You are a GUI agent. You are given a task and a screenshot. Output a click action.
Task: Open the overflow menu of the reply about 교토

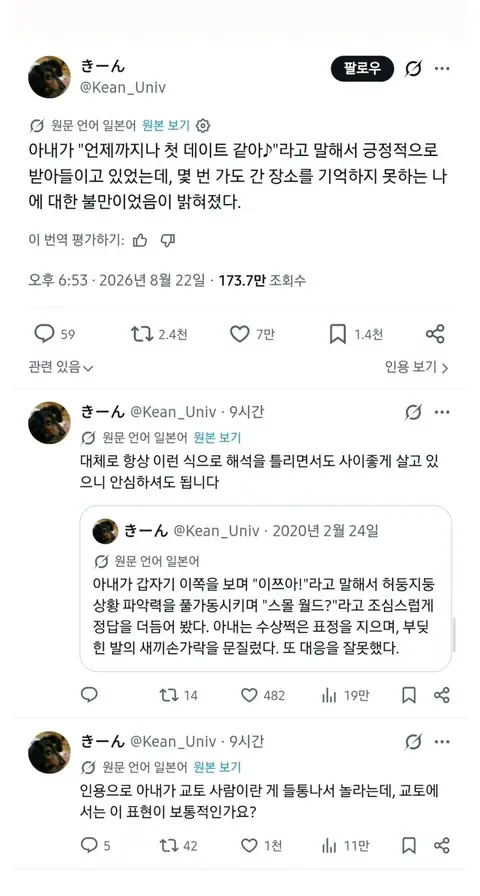coord(442,742)
